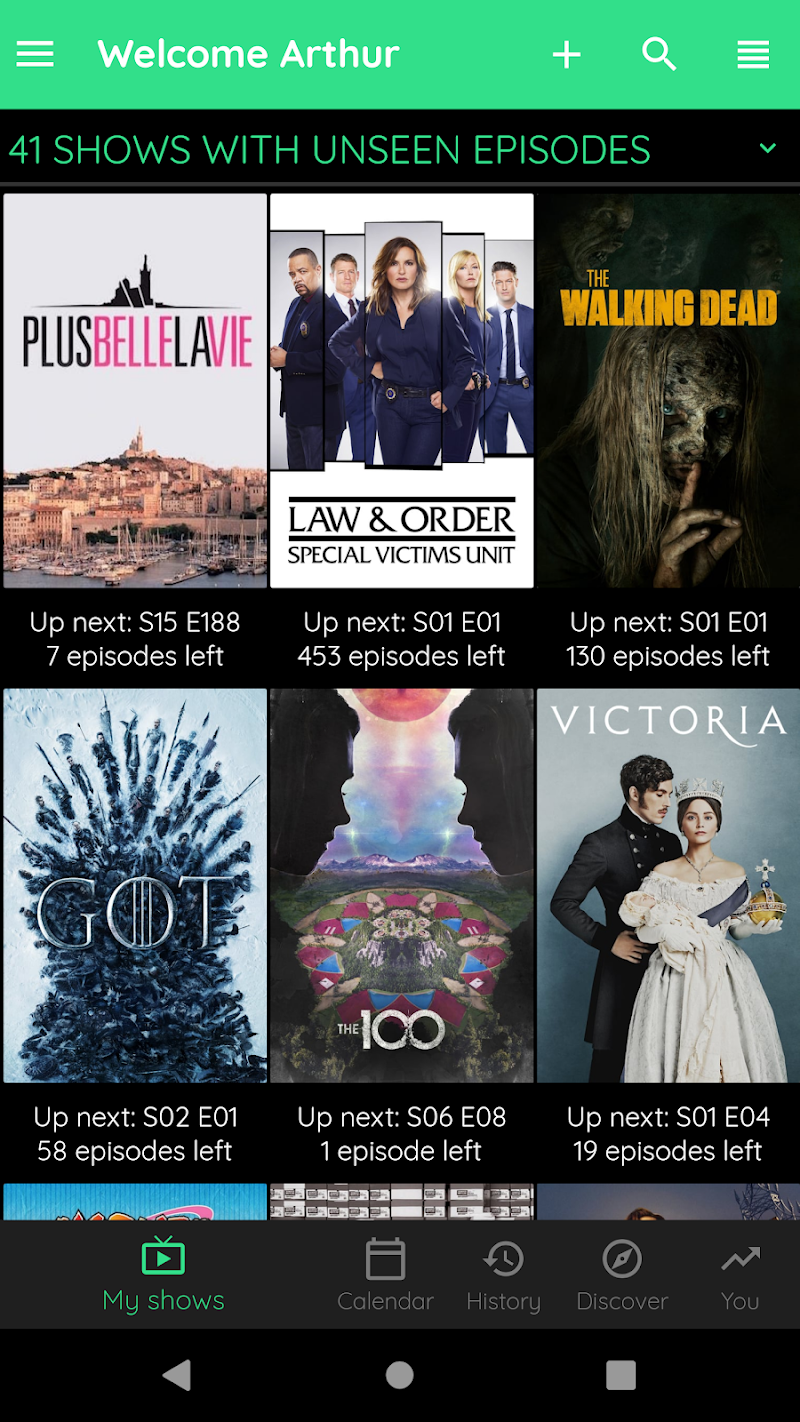Open The 100 show tile
The height and width of the screenshot is (1422, 800).
401,885
